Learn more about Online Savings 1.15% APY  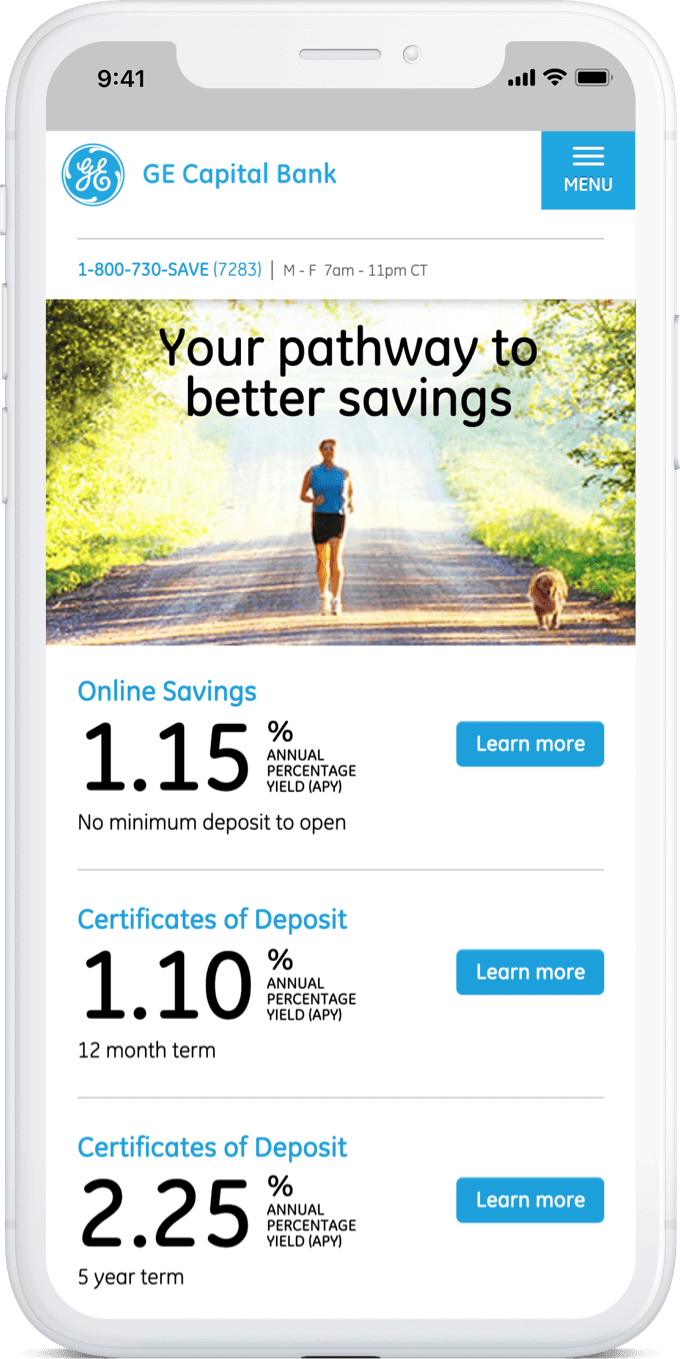[x=530, y=744]
